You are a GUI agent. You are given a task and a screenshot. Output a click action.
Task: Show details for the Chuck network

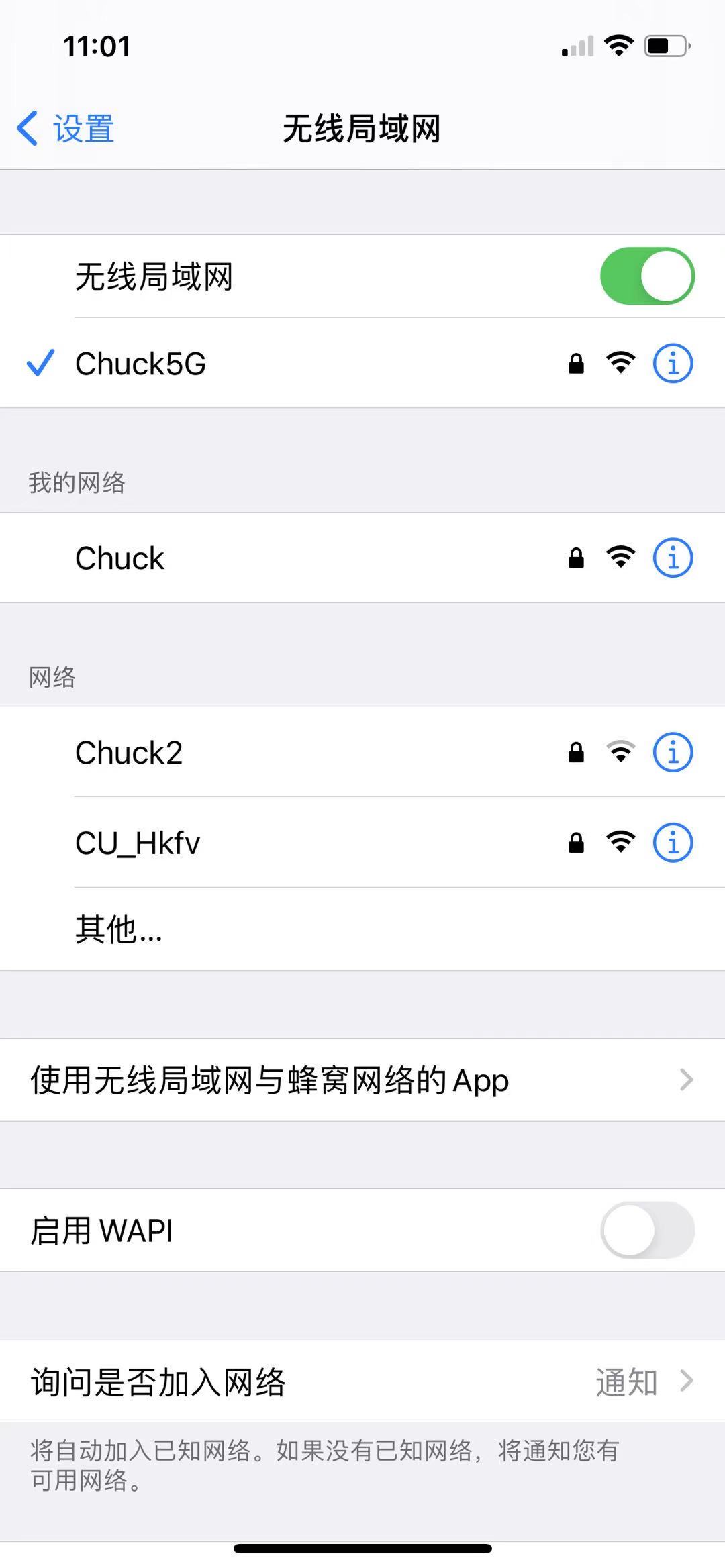click(x=673, y=558)
